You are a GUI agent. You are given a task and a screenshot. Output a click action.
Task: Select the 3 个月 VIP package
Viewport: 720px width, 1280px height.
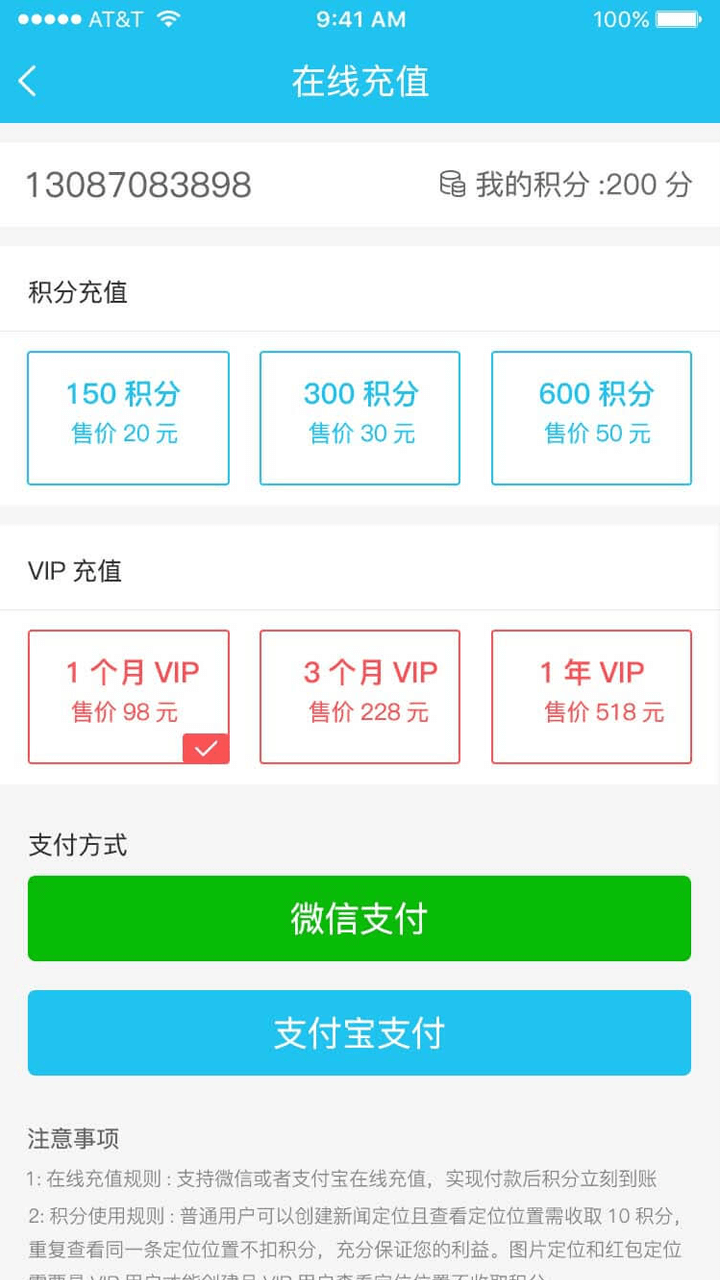359,696
